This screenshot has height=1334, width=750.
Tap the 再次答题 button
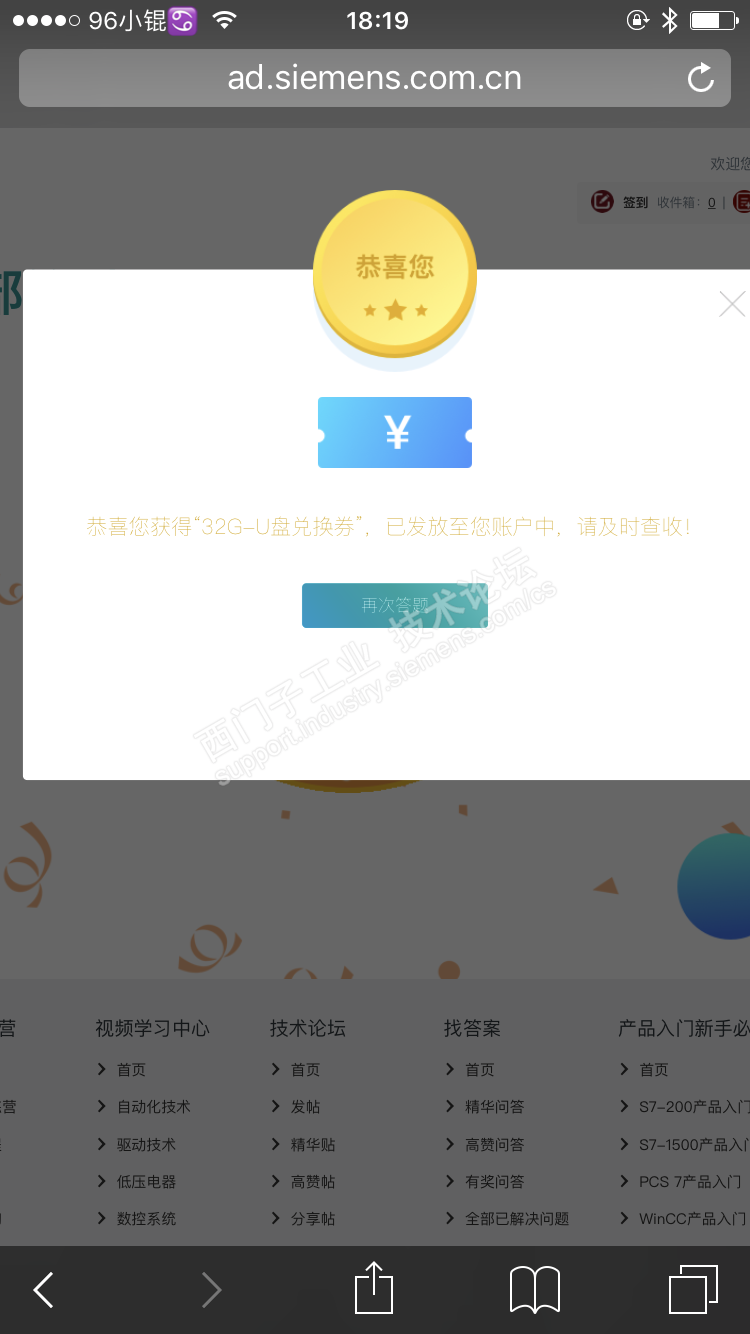pos(394,605)
